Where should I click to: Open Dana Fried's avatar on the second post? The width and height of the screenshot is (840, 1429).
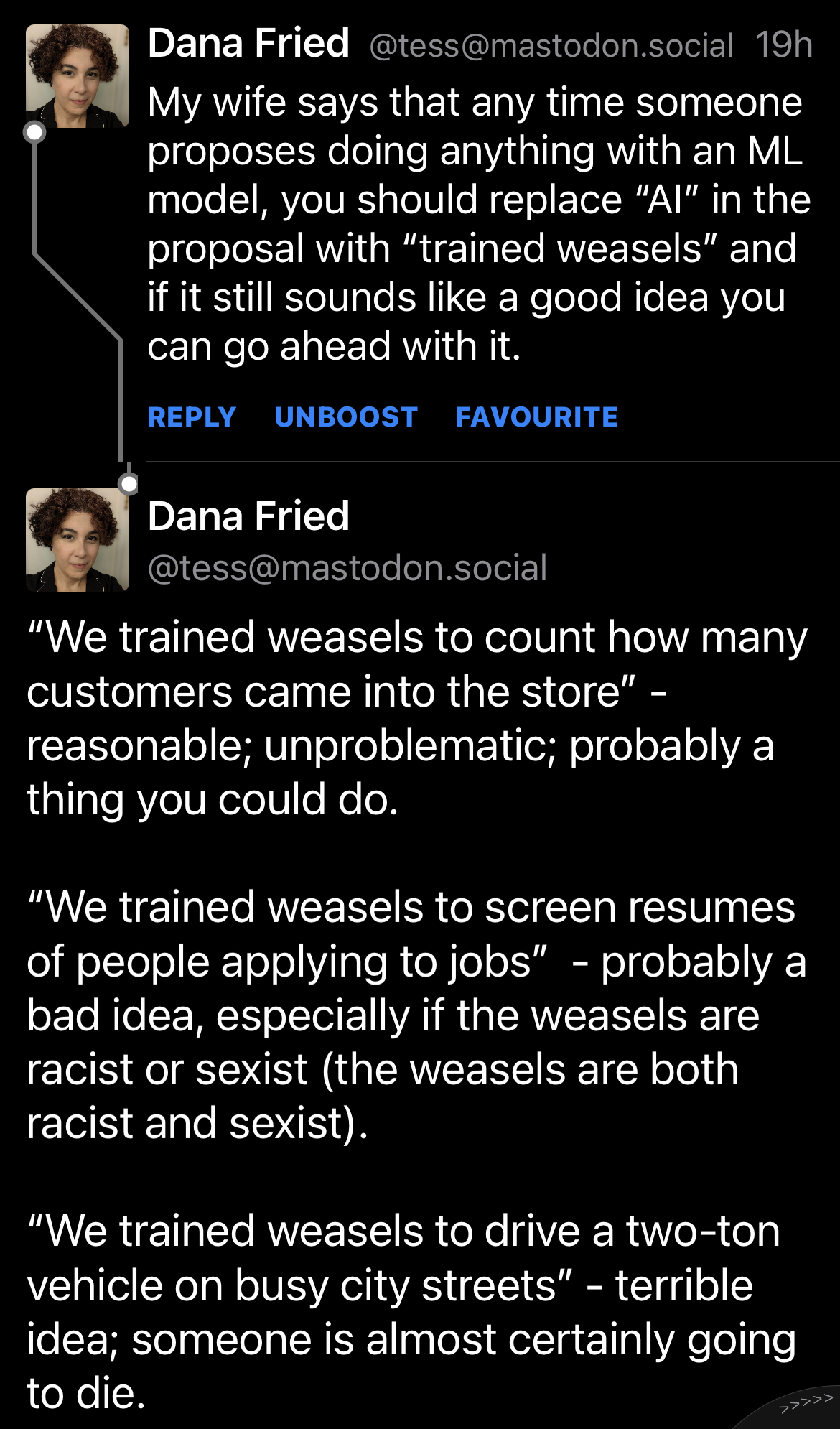click(x=78, y=540)
